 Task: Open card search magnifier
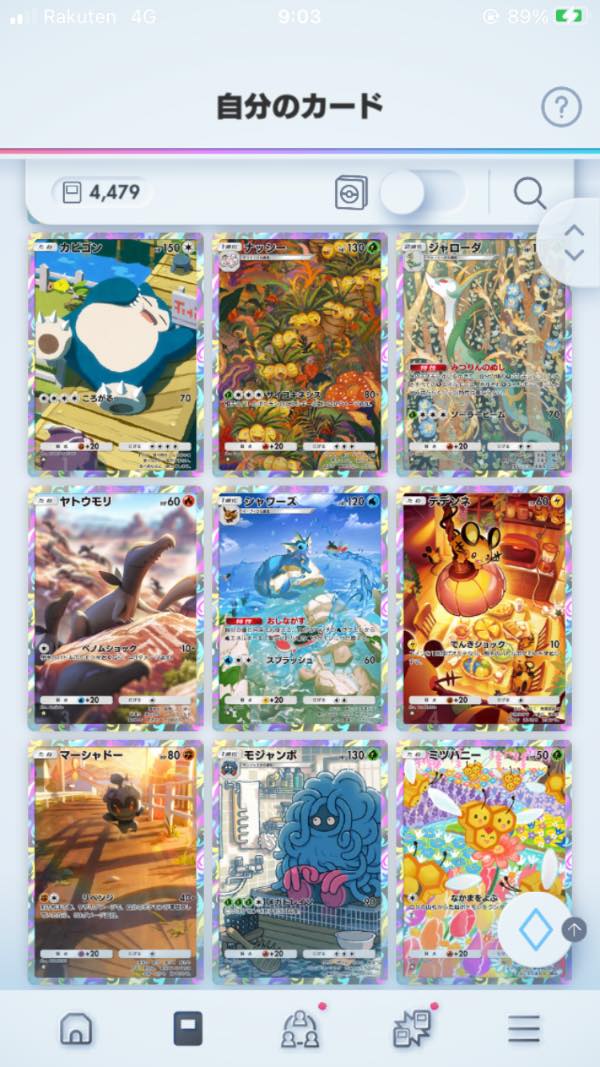point(529,192)
